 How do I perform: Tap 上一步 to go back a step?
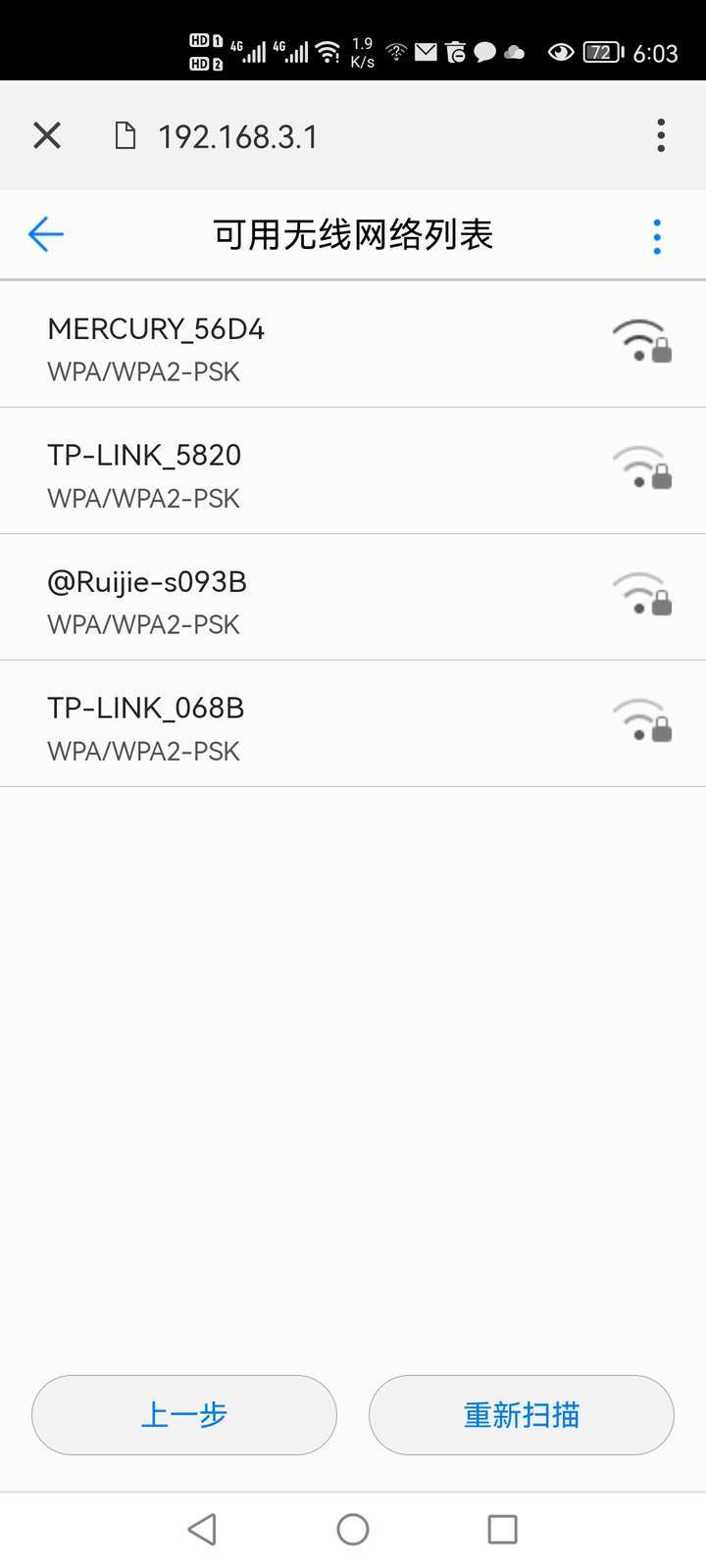[x=183, y=1414]
